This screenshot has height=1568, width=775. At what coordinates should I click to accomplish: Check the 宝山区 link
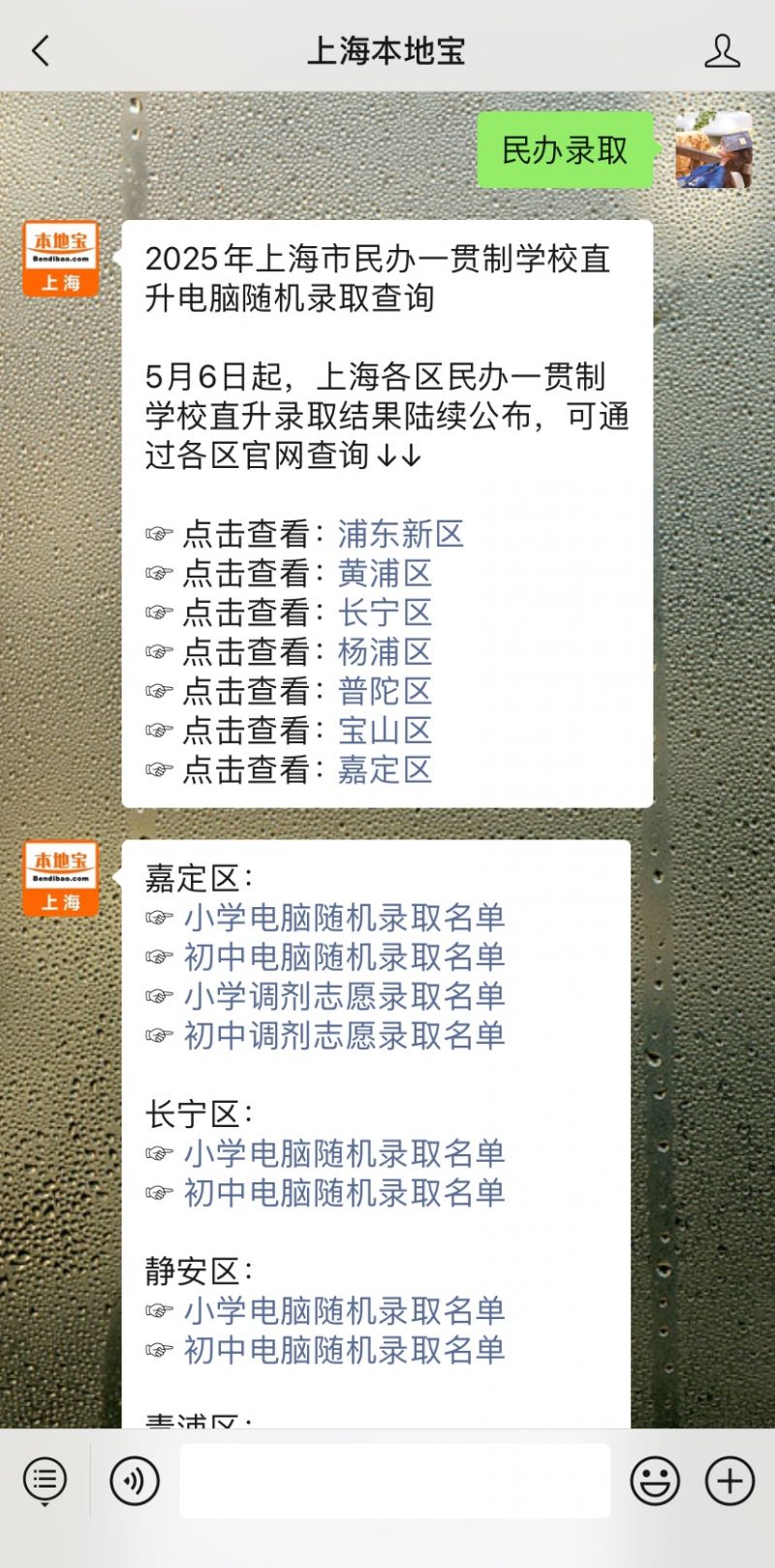(384, 731)
